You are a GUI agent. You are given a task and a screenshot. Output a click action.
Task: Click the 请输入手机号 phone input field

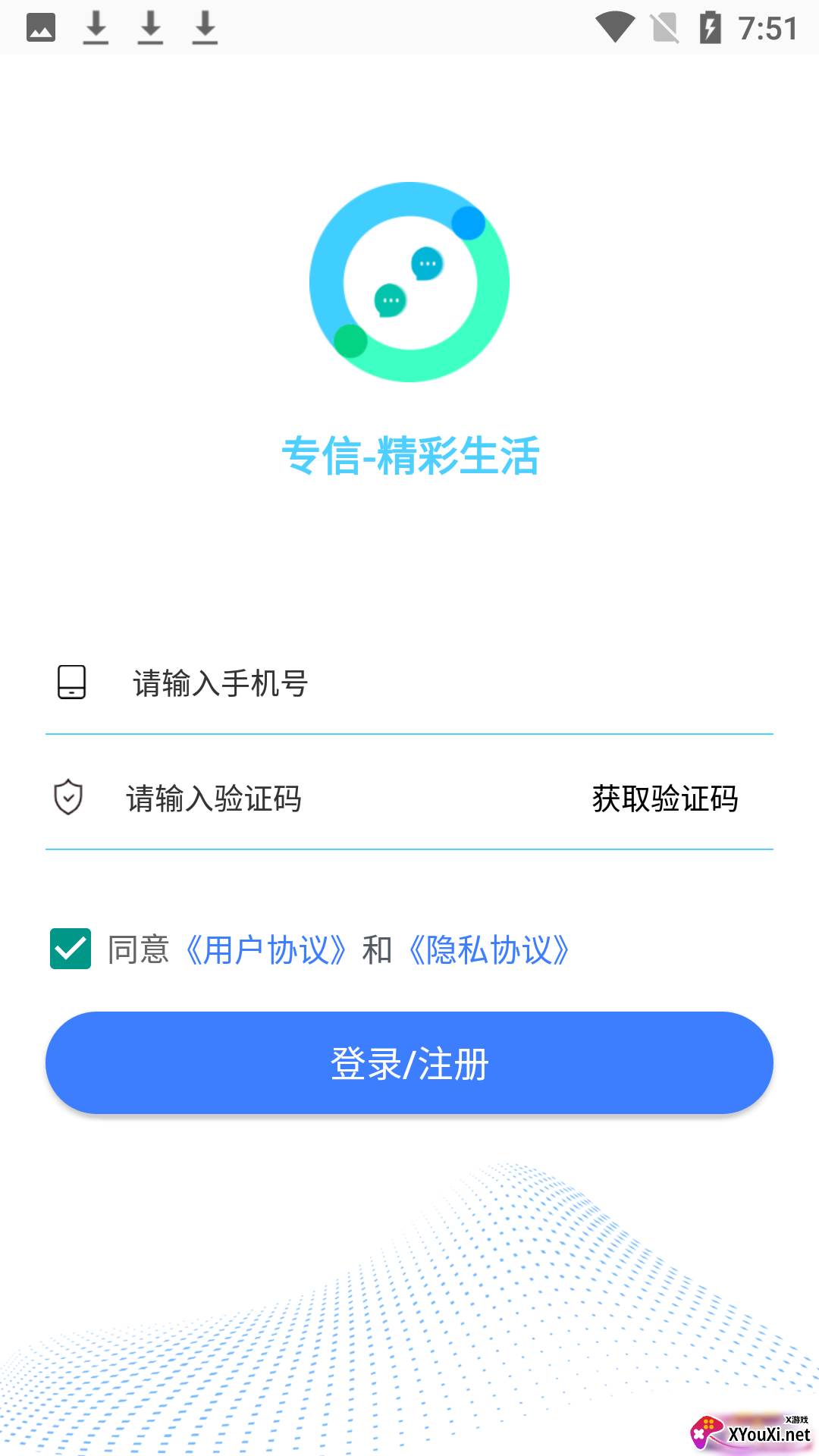[x=303, y=682]
